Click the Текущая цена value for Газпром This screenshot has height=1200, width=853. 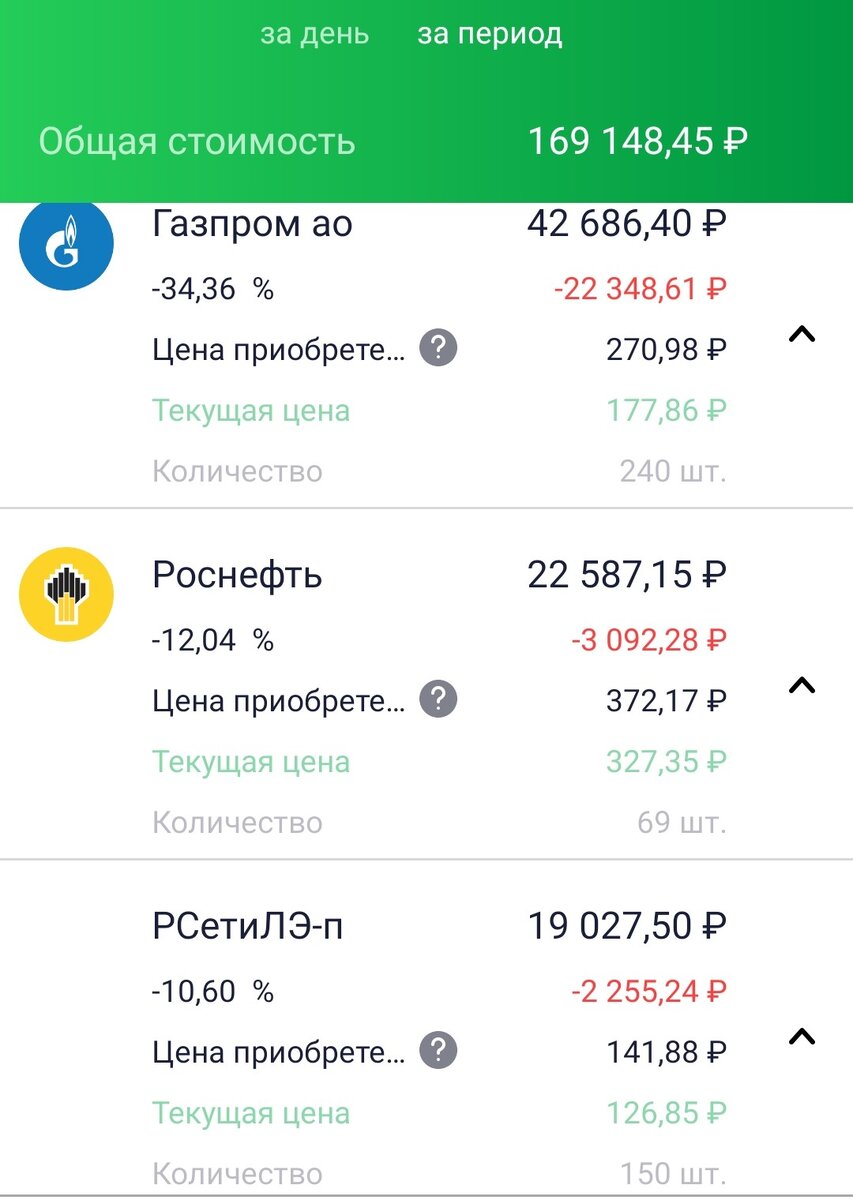665,409
